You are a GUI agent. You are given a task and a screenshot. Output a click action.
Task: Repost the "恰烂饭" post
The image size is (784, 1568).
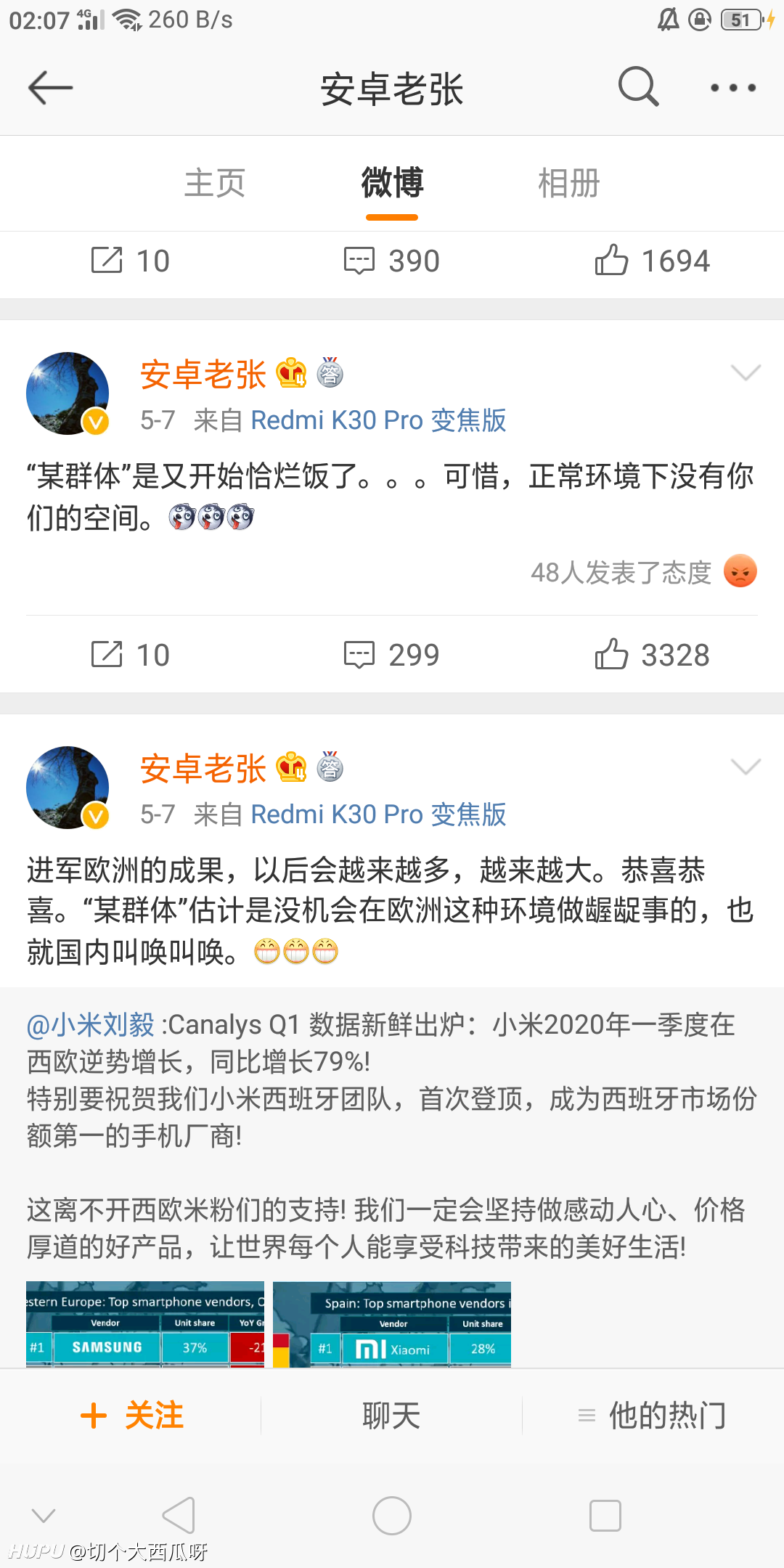[131, 655]
